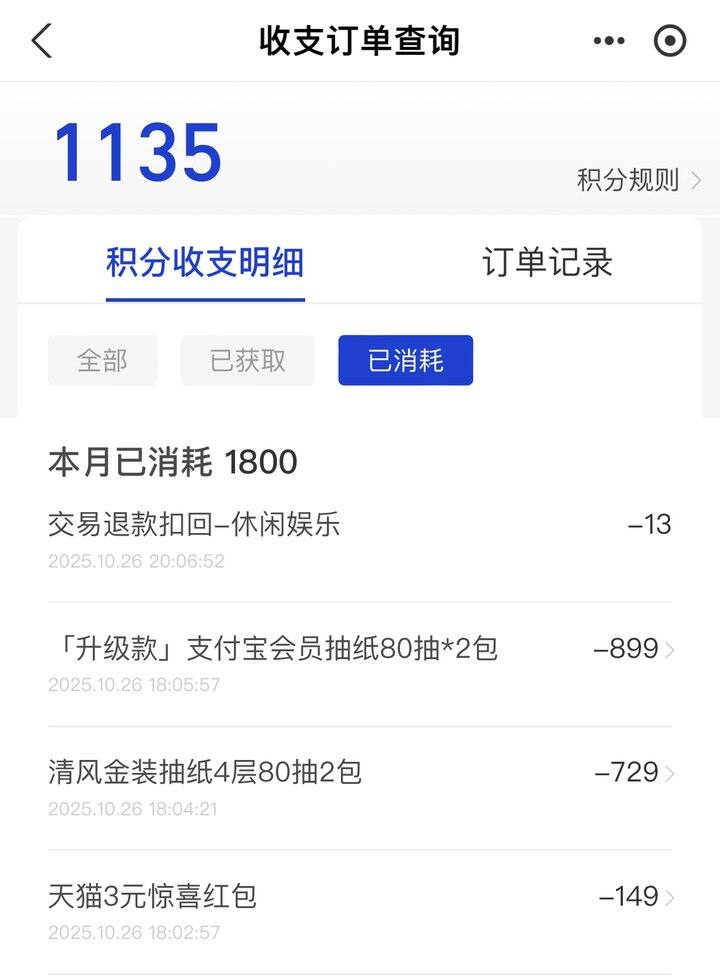720x977 pixels.
Task: Click the 收支订单查询 page title
Action: point(360,42)
